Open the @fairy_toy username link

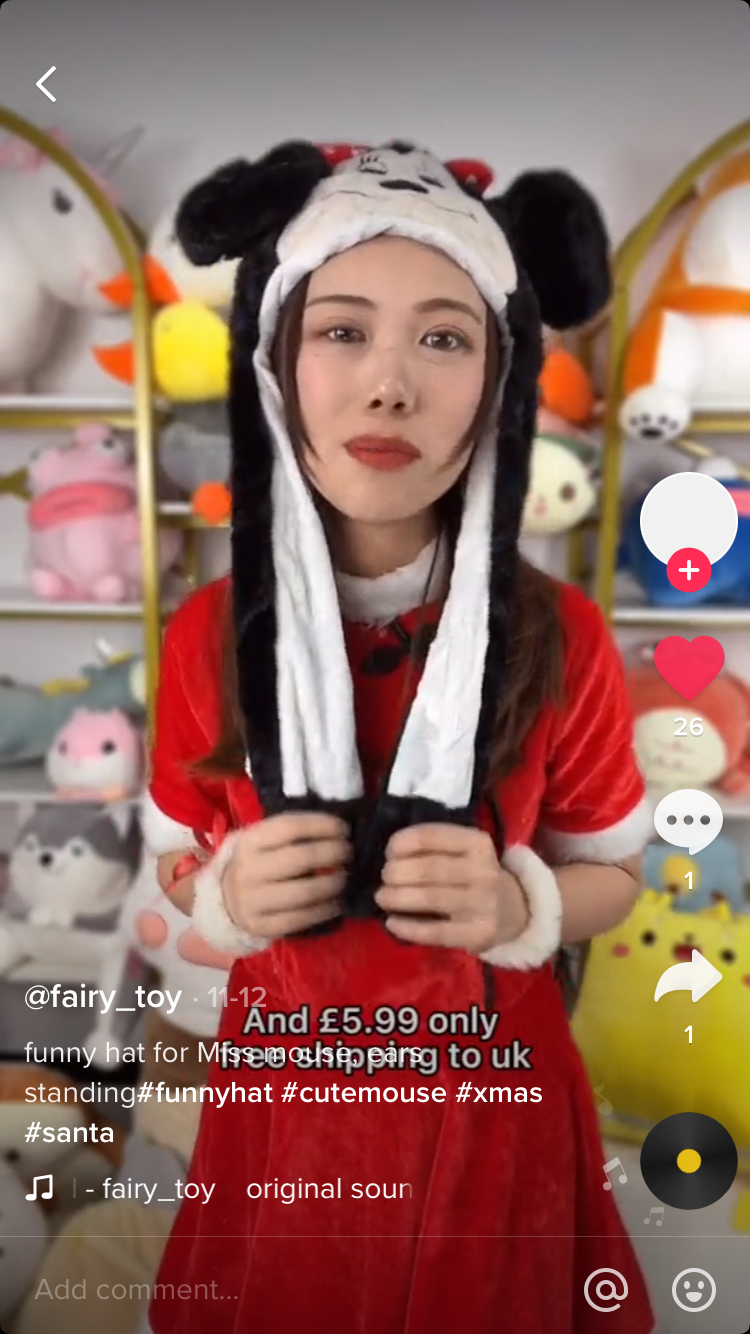coord(103,997)
